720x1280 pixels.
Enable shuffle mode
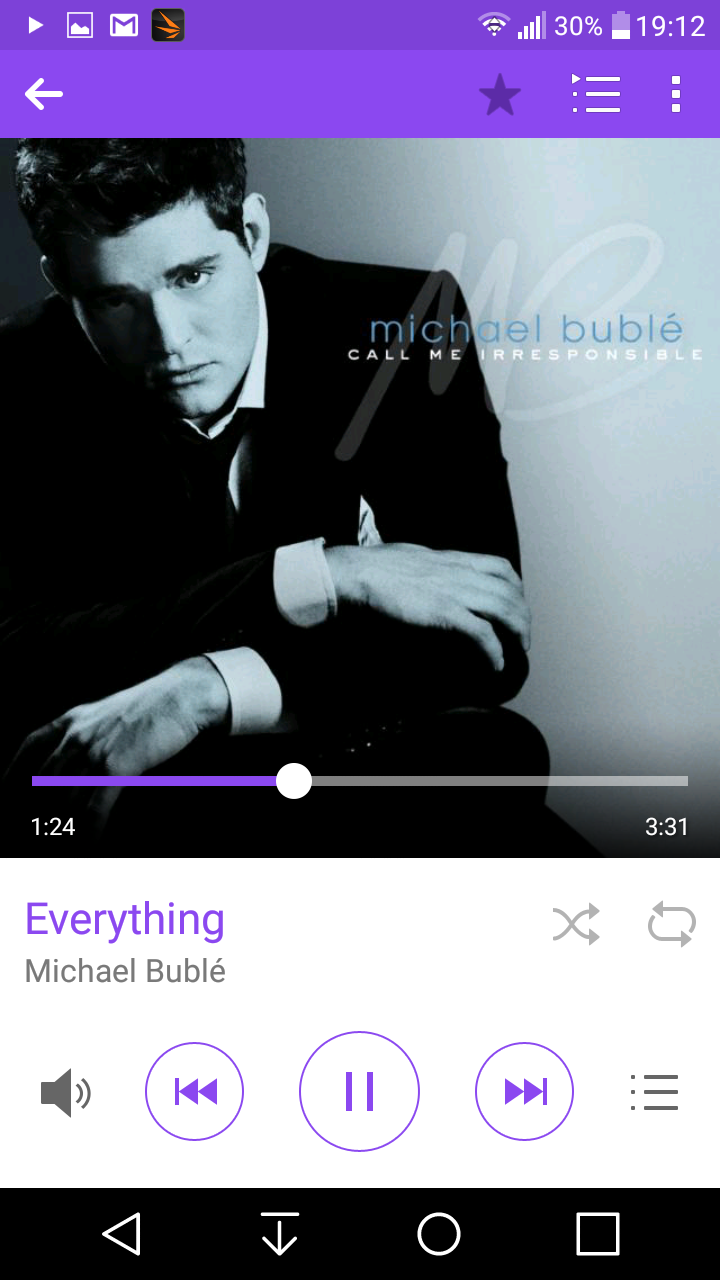pyautogui.click(x=576, y=924)
